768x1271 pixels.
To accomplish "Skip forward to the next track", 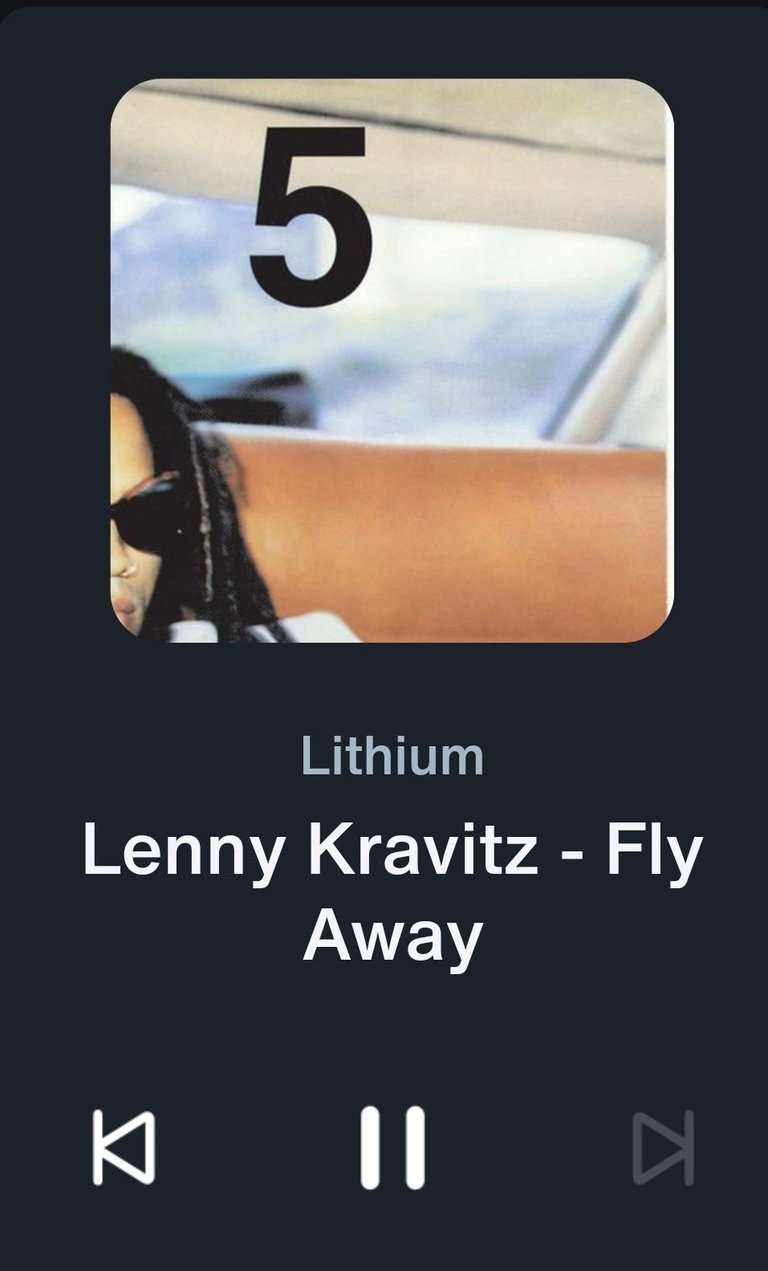I will [663, 1147].
